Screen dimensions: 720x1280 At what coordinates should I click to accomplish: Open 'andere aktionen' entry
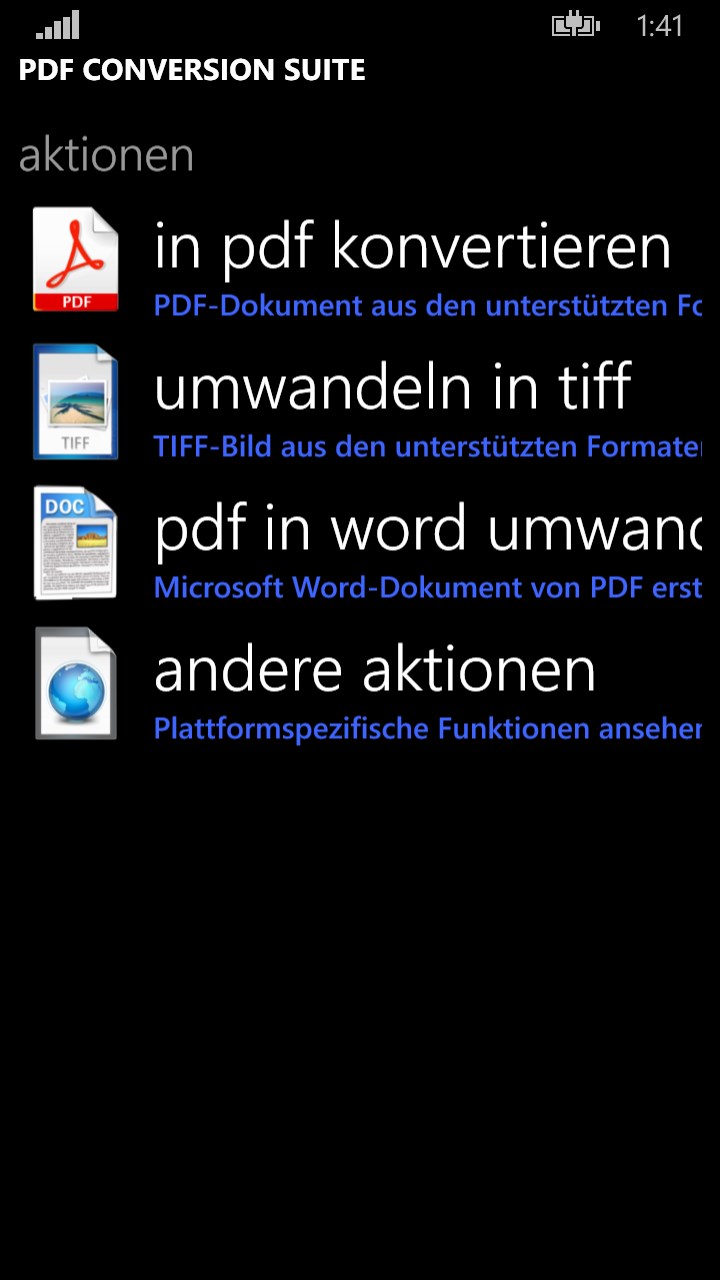375,671
